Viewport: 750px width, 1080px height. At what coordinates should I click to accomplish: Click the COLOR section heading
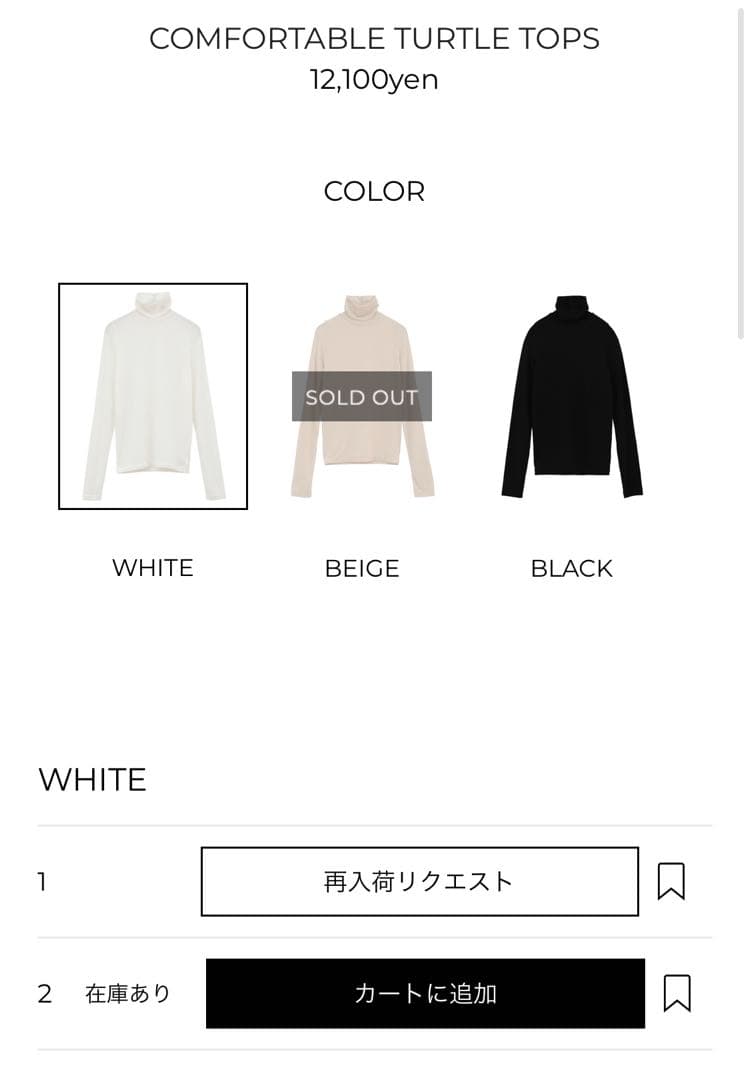374,190
